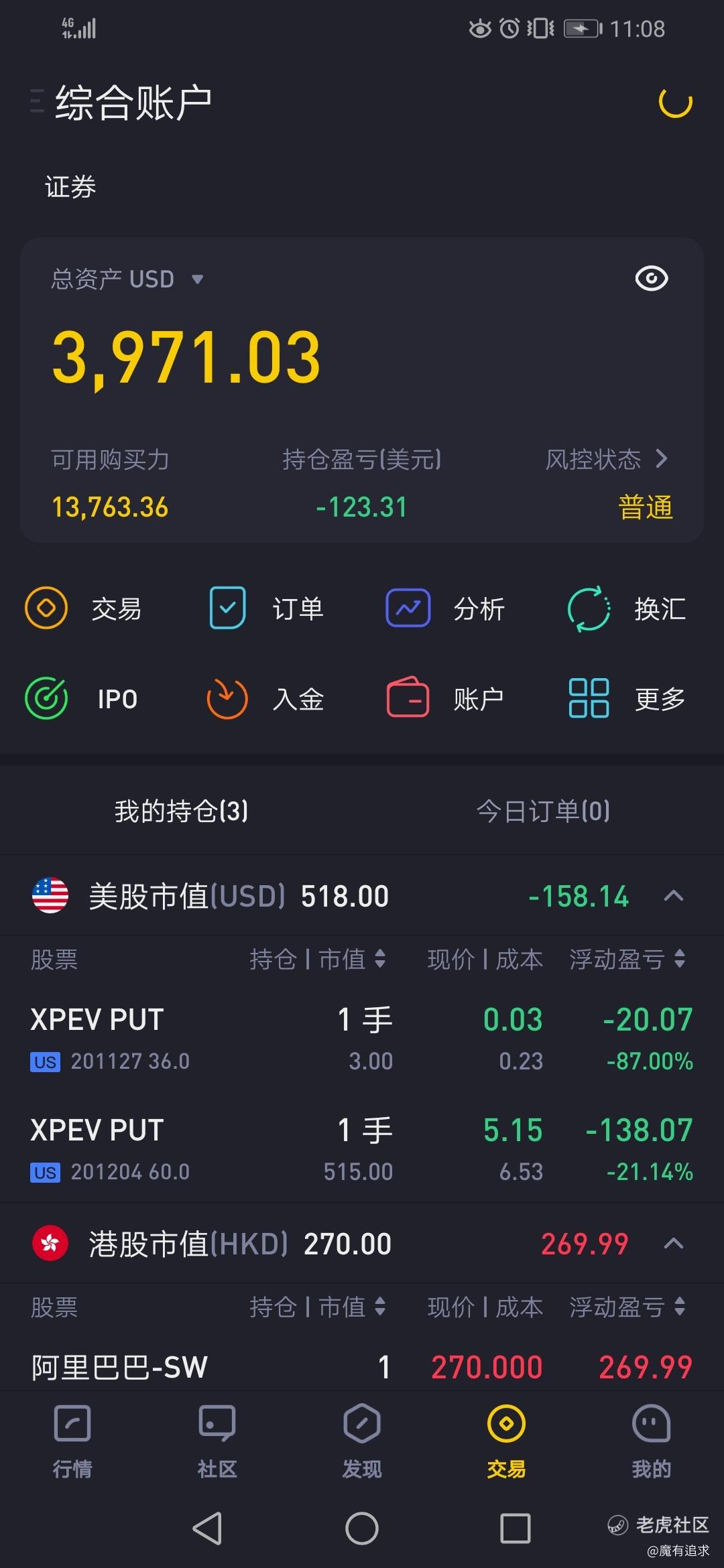Open XPEV PUT 201204 60.0 position
The width and height of the screenshot is (724, 1568).
click(x=362, y=1149)
